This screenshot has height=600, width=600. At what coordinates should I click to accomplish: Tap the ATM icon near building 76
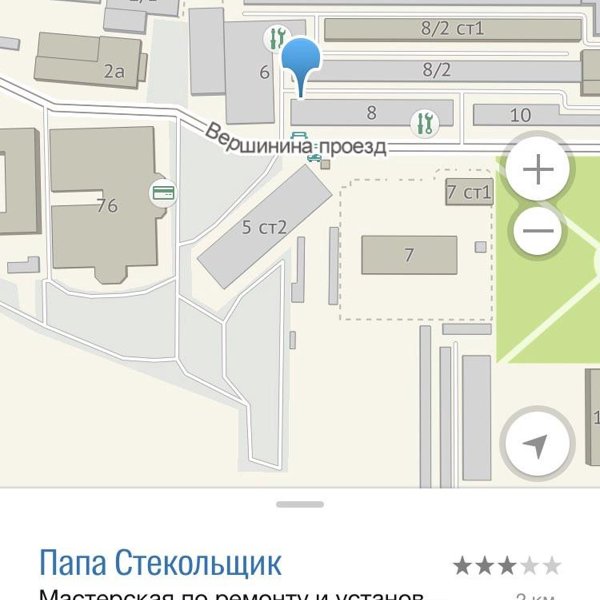(160, 192)
